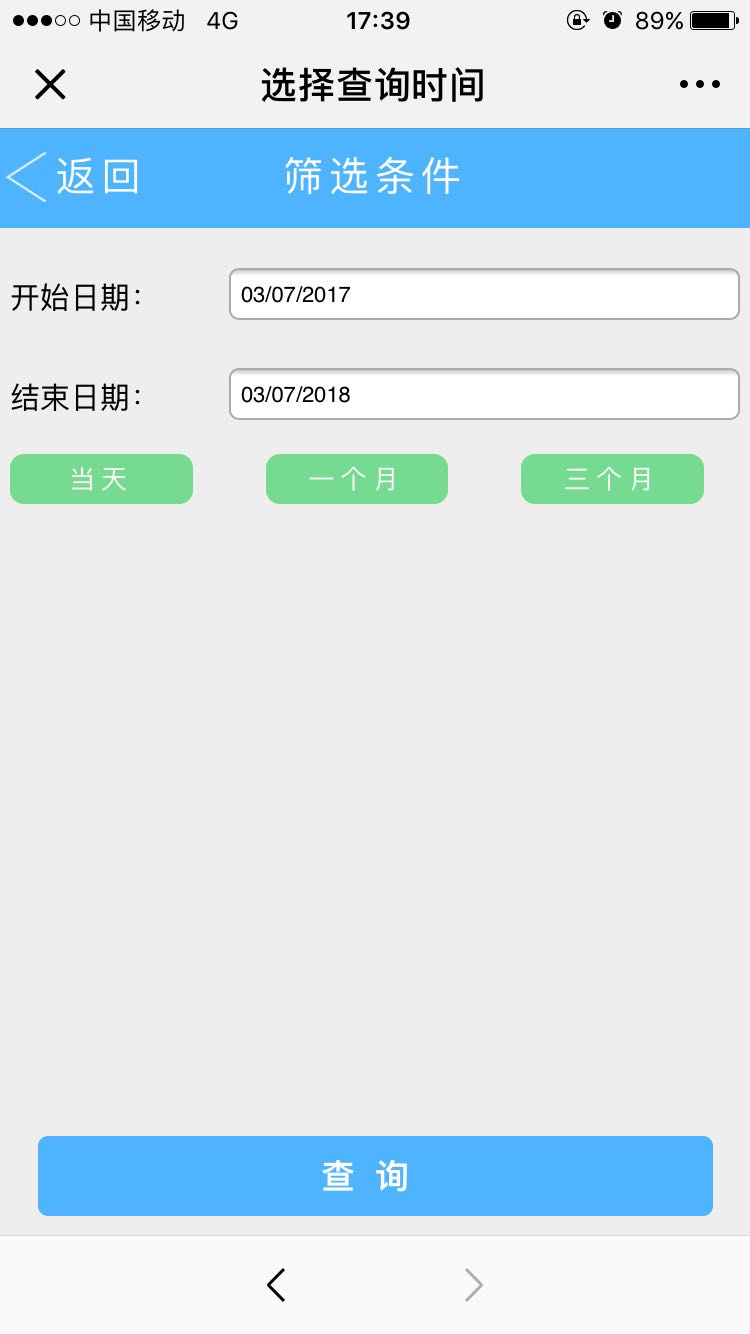The width and height of the screenshot is (750, 1334).
Task: Open the three-dot overflow menu
Action: click(699, 85)
